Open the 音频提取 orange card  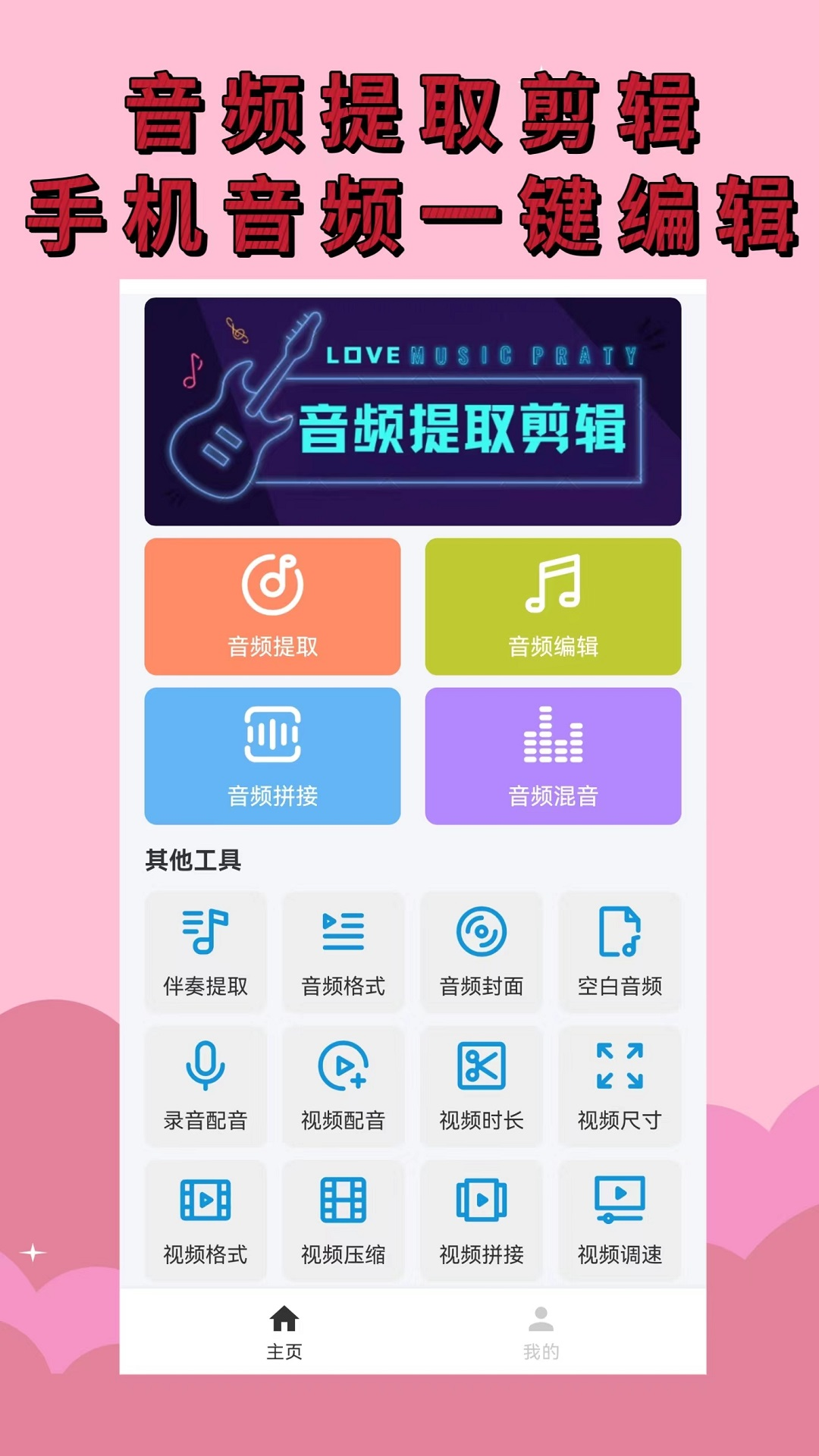click(272, 607)
